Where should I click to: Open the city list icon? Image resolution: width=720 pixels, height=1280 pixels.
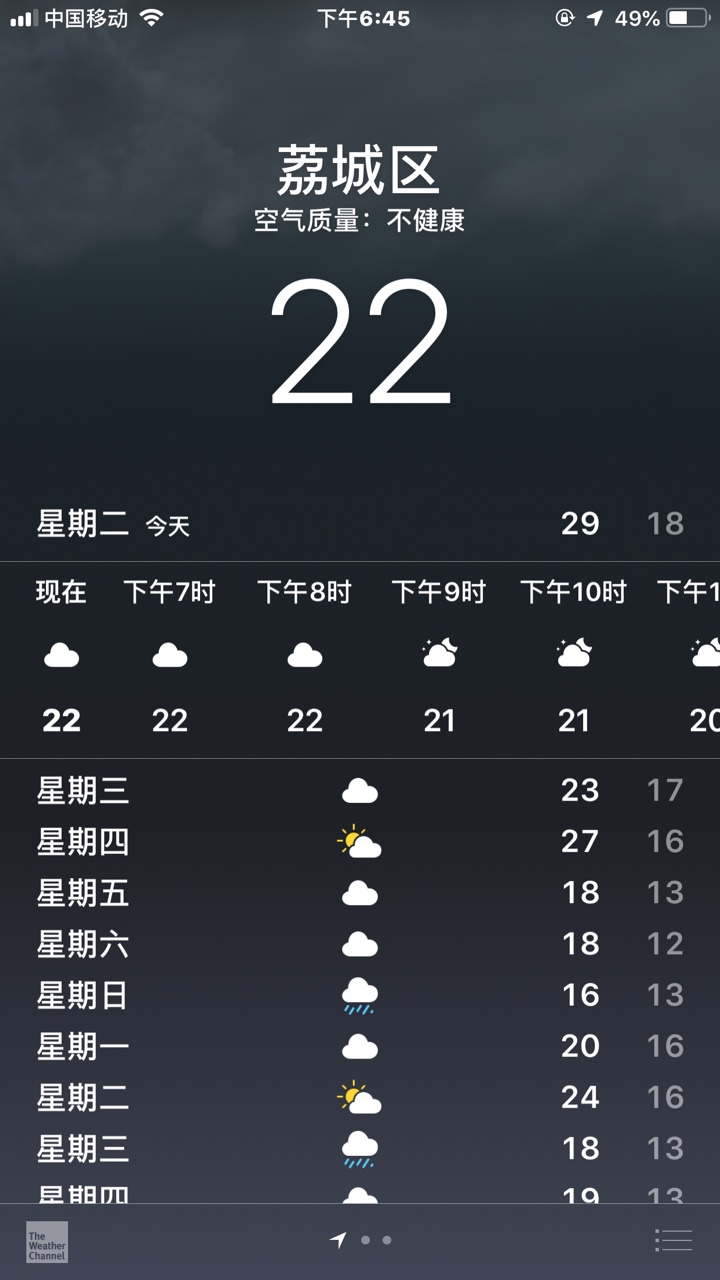[673, 1240]
